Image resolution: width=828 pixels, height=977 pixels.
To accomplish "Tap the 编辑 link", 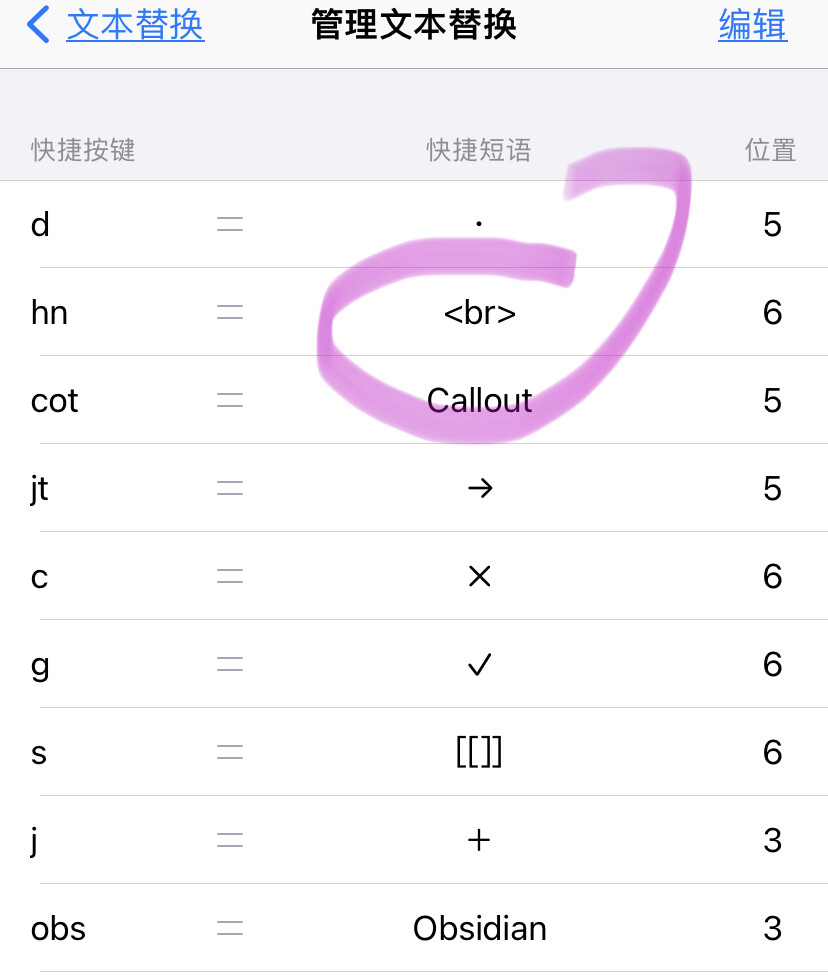I will 752,26.
